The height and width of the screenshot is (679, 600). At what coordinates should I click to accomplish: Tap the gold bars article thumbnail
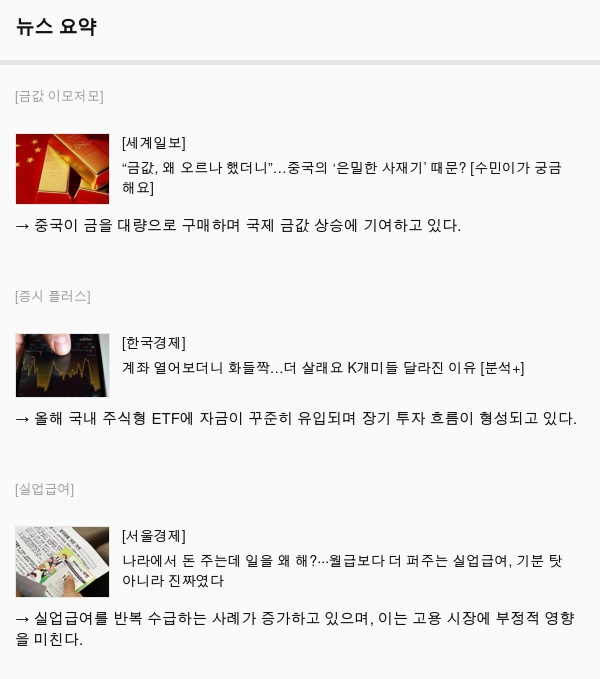point(62,169)
